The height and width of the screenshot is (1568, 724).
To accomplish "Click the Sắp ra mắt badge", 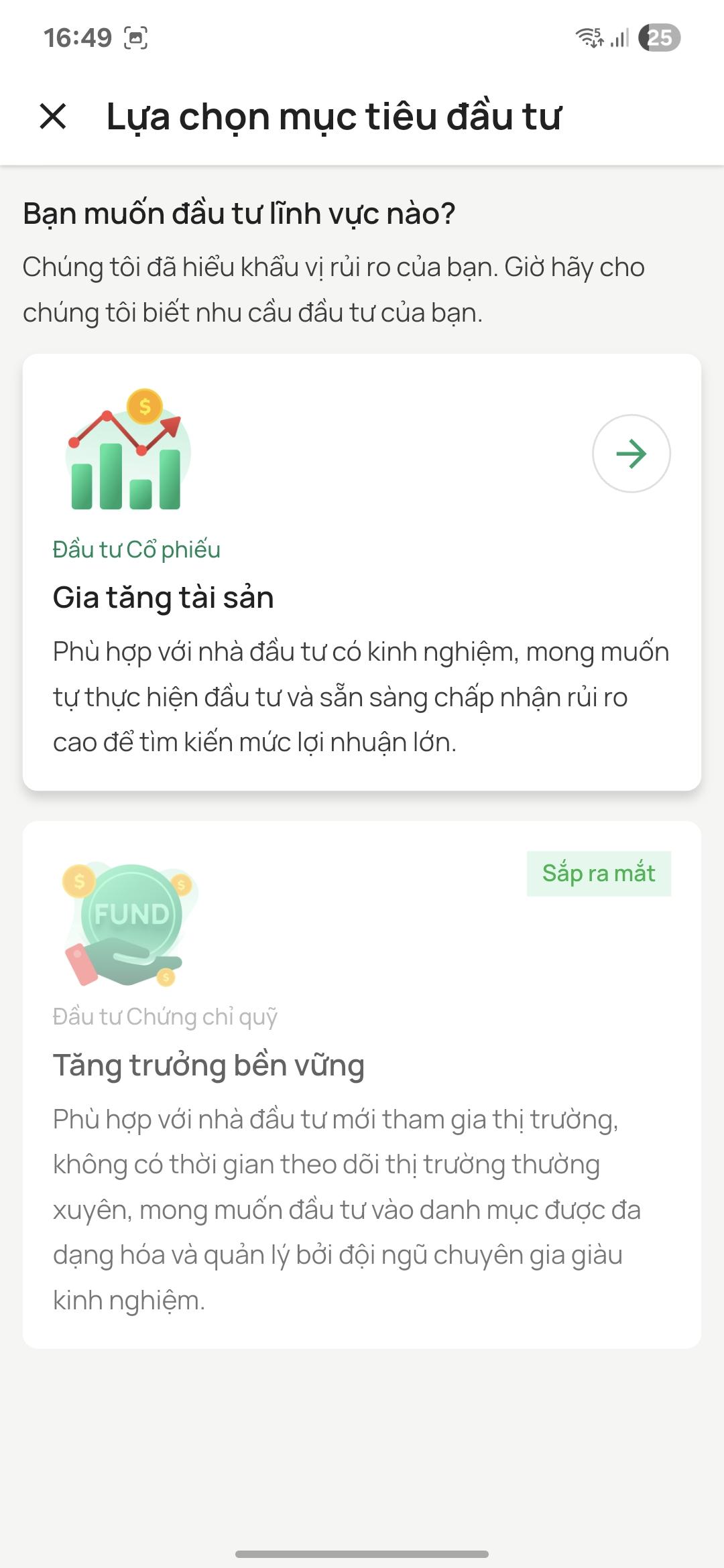I will tap(599, 872).
